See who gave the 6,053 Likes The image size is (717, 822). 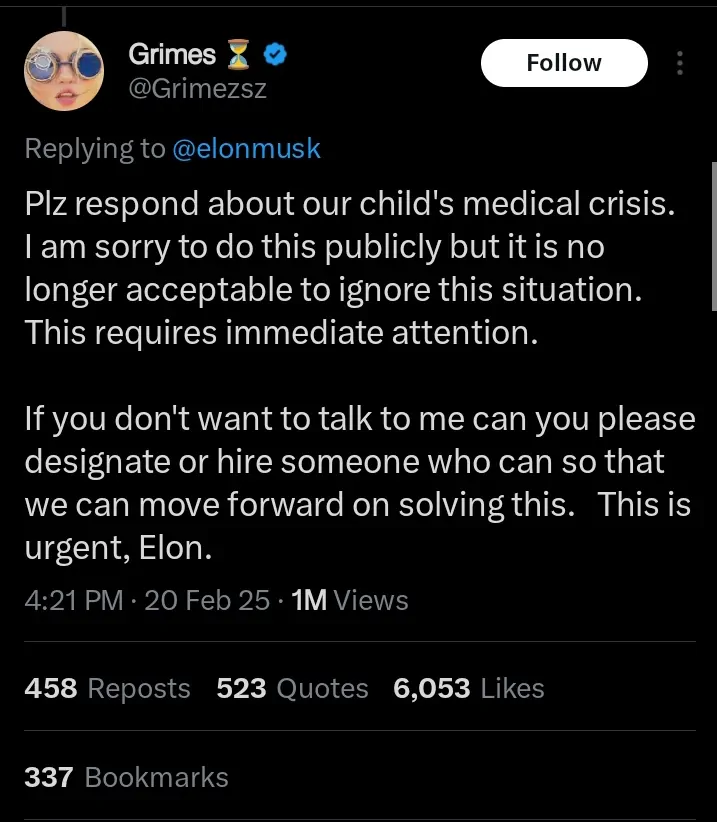click(x=469, y=688)
